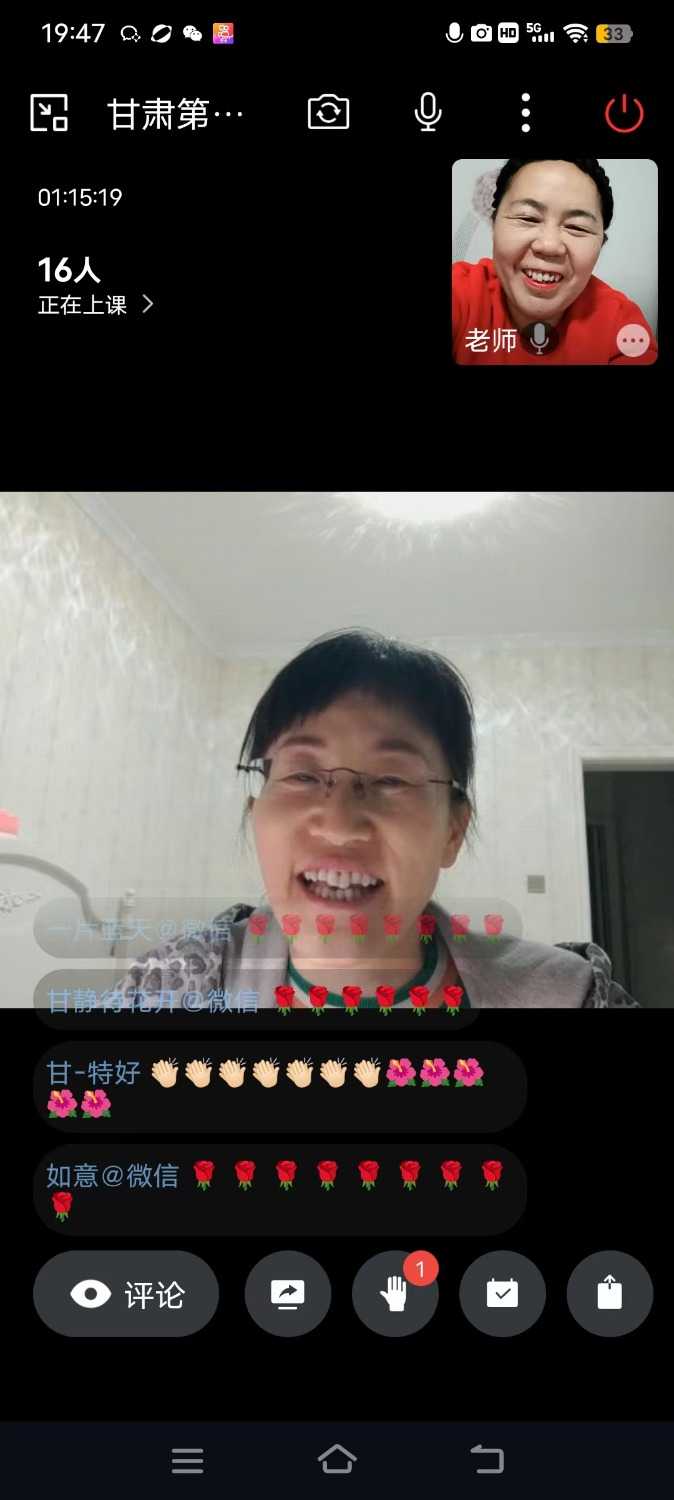Go back using the system back button
The width and height of the screenshot is (674, 1500).
[x=487, y=1460]
